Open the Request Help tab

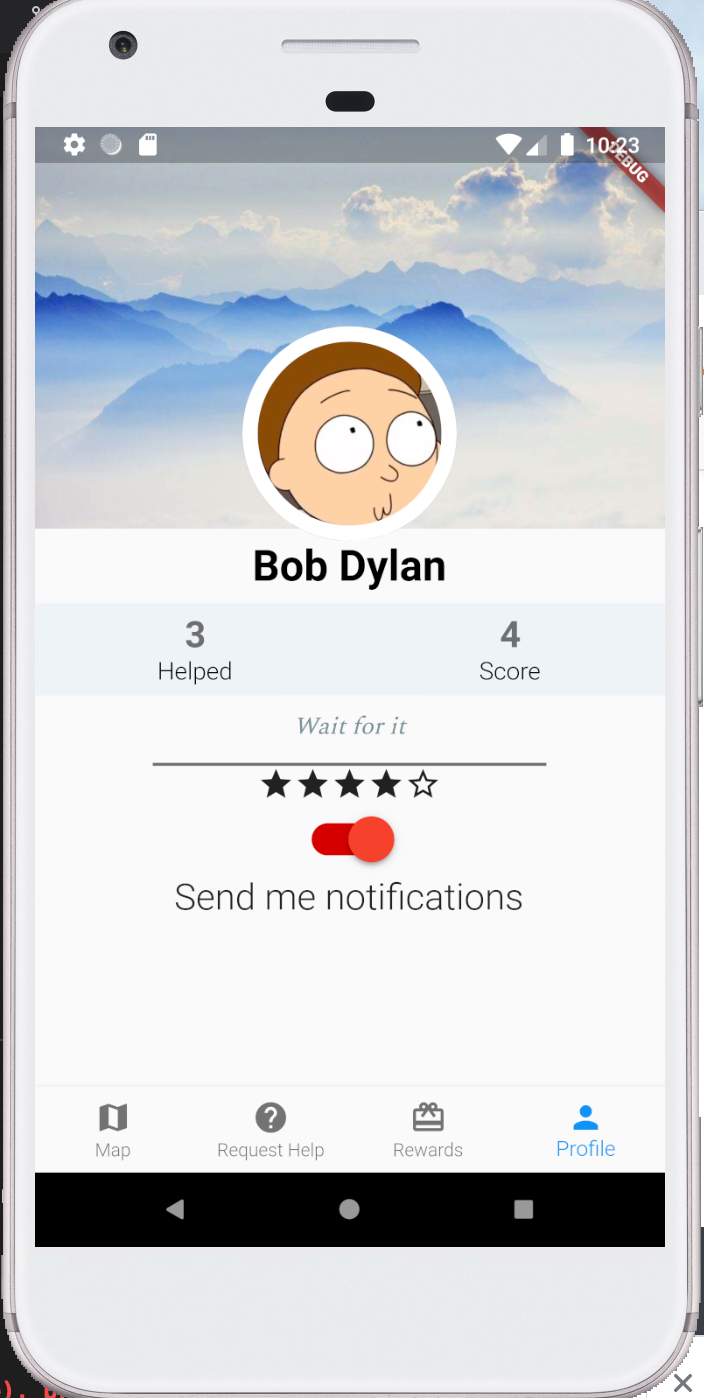270,1130
